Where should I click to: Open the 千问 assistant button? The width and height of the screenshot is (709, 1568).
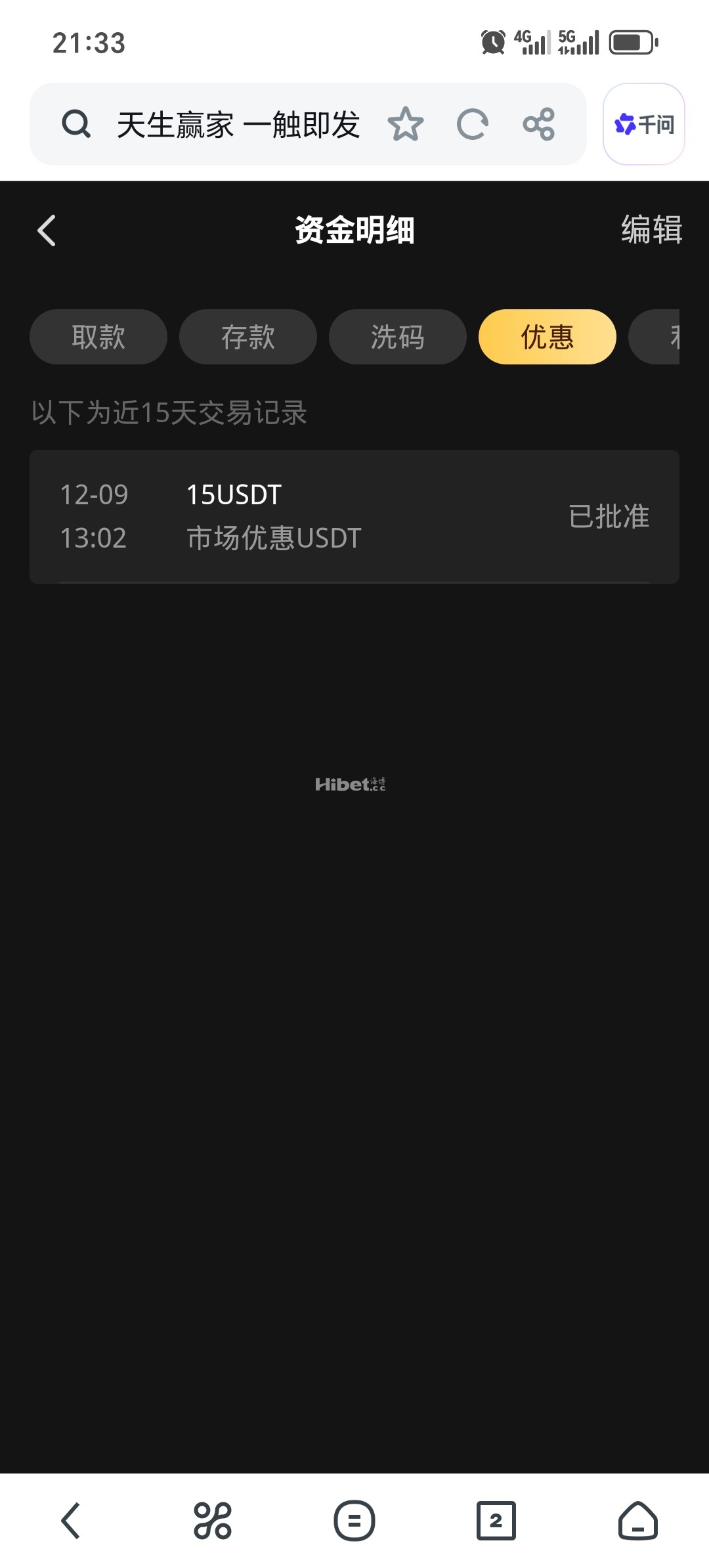point(643,125)
